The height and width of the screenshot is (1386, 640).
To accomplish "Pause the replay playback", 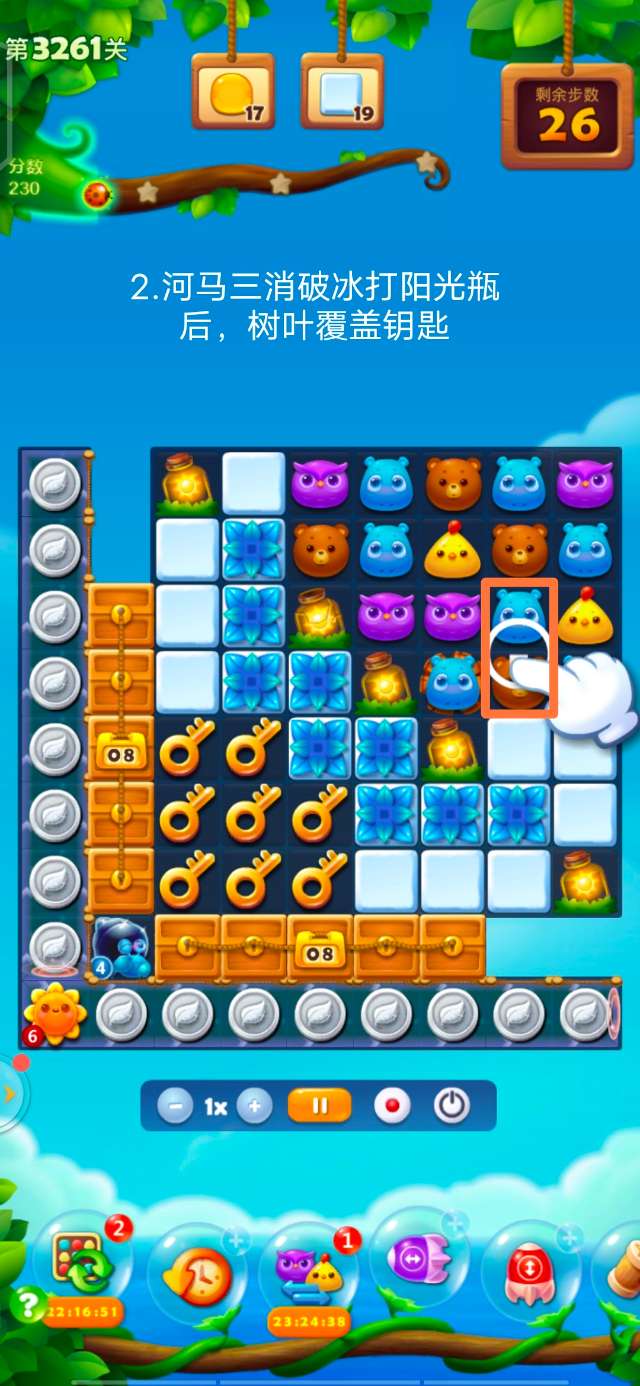I will tap(320, 1106).
